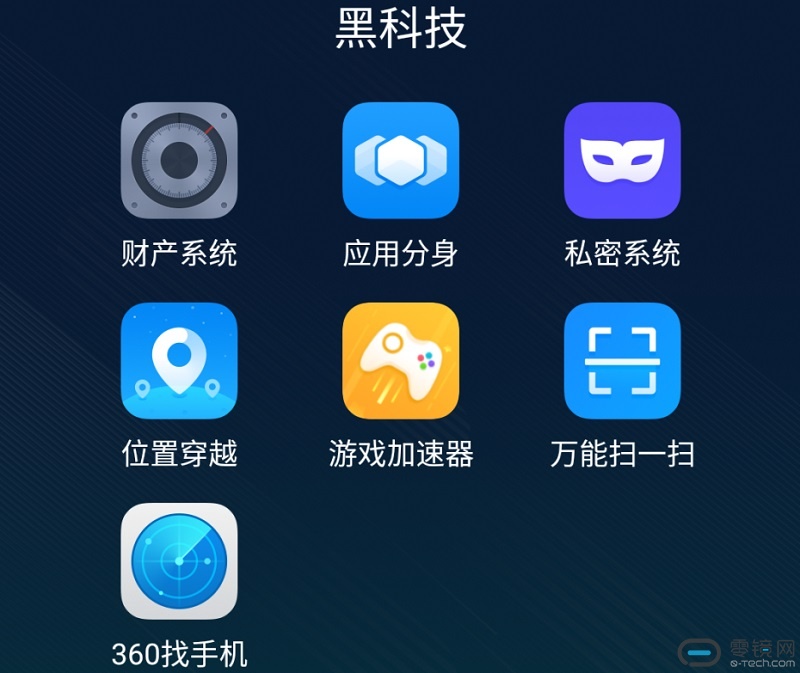Open 私密系统 app

tap(622, 160)
